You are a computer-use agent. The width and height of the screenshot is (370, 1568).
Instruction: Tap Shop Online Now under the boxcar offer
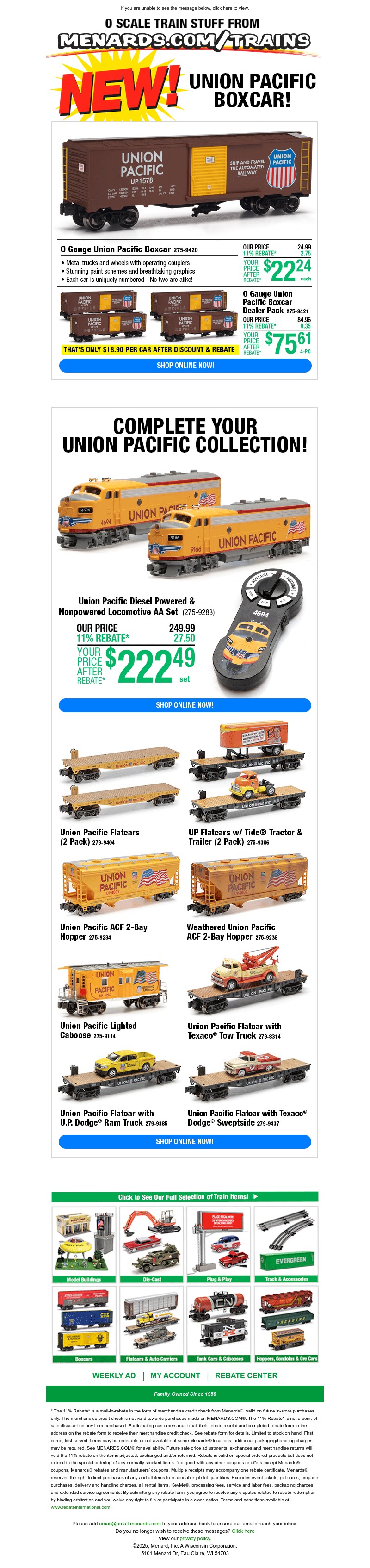(x=185, y=365)
